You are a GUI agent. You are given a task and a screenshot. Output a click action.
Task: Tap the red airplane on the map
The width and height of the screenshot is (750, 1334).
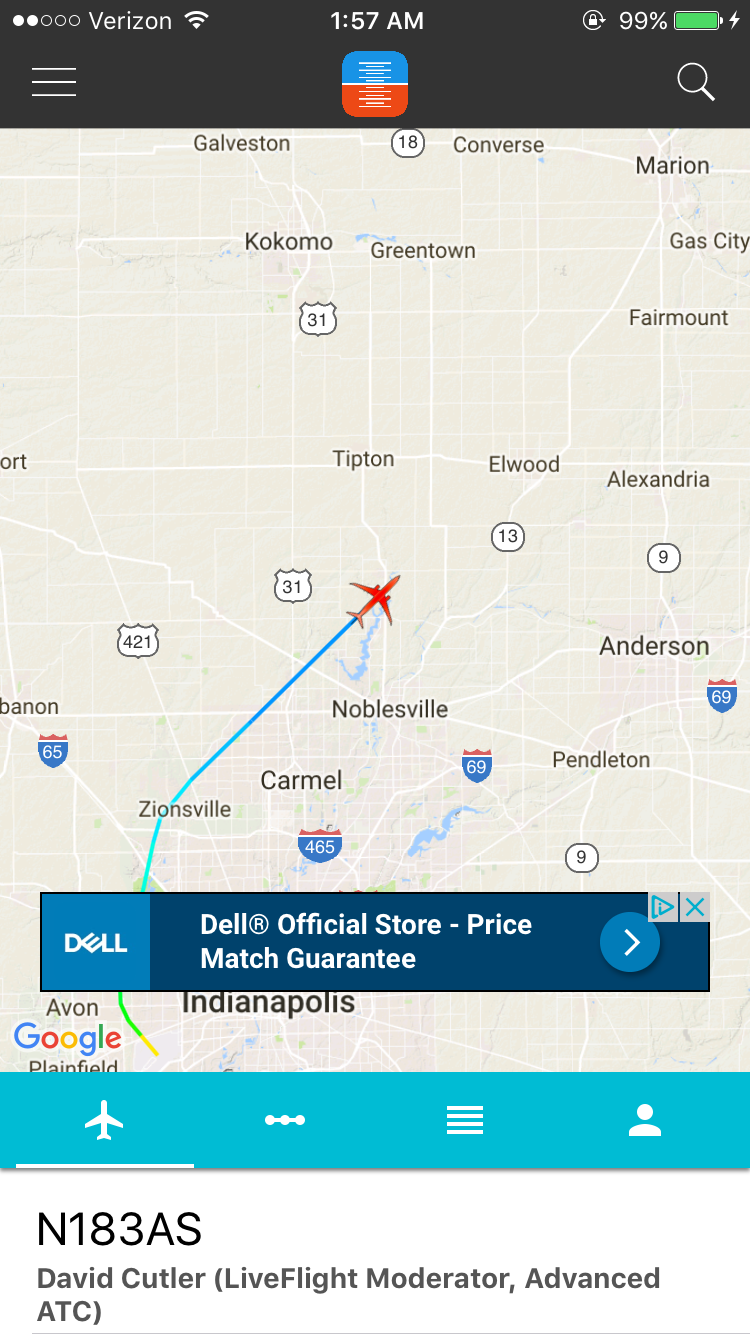tap(375, 599)
